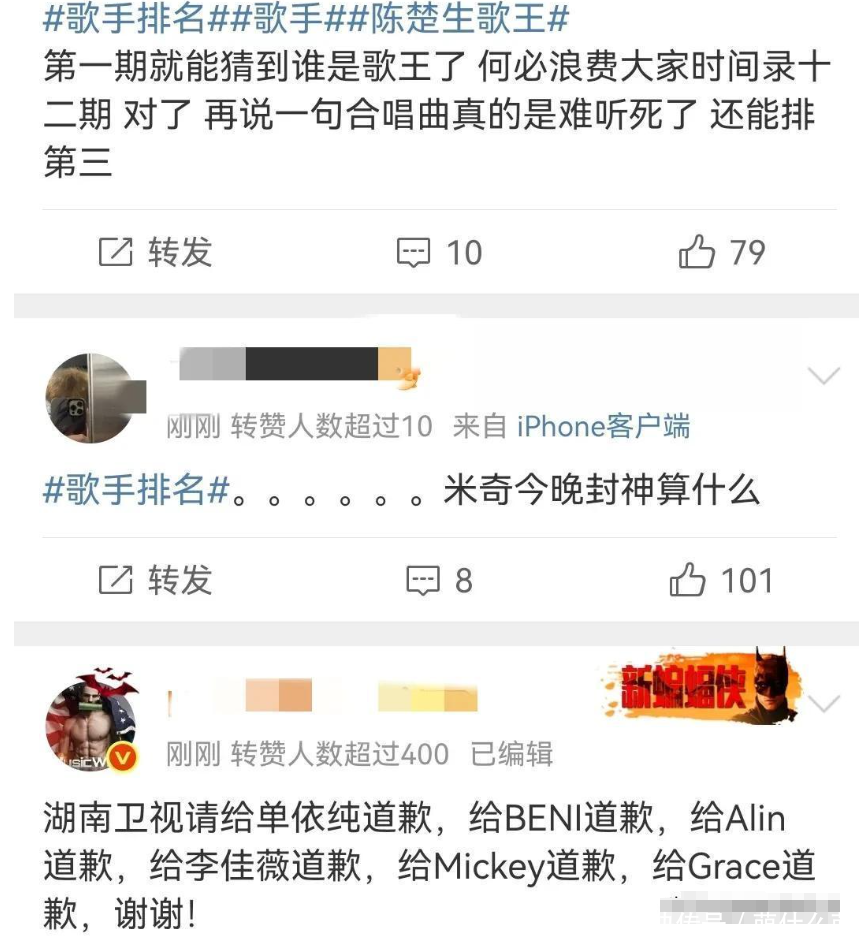Like the post with 101 likes

[721, 580]
